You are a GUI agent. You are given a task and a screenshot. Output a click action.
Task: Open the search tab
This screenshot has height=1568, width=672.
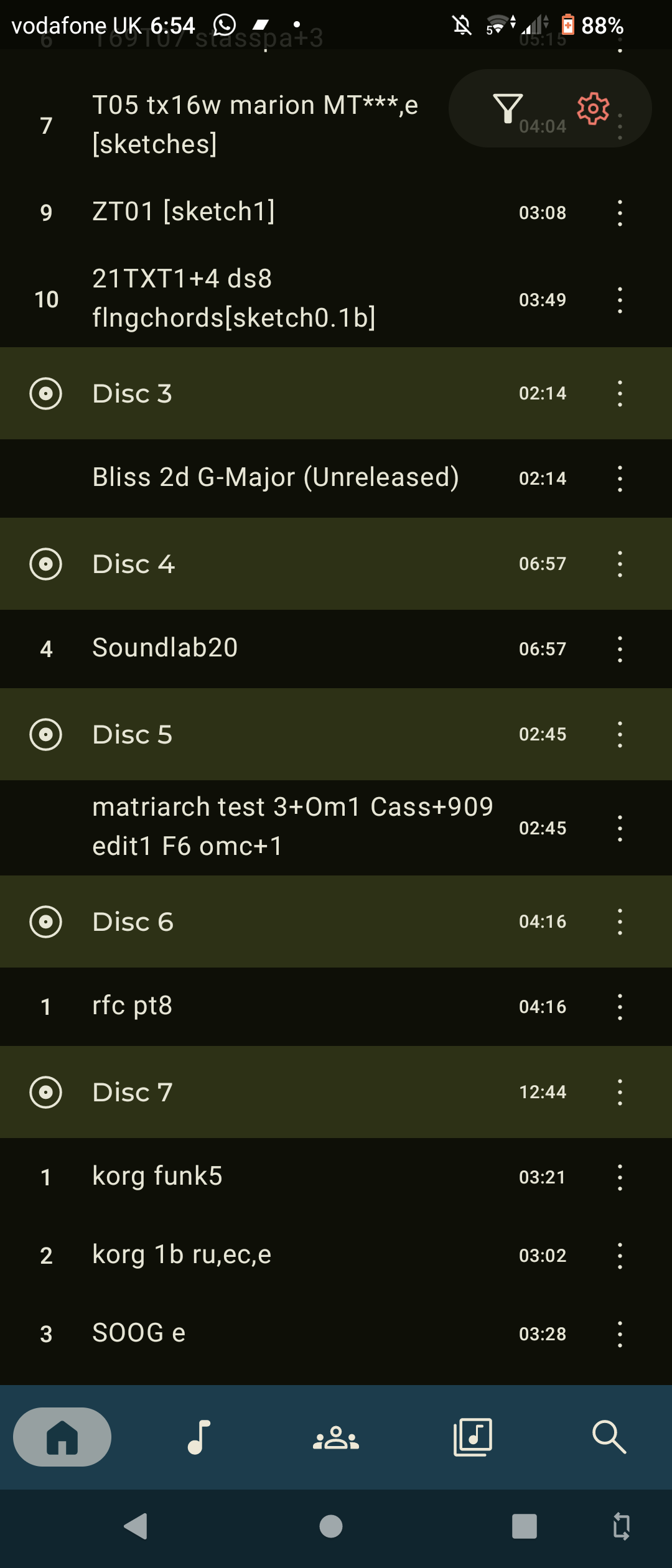(609, 1437)
